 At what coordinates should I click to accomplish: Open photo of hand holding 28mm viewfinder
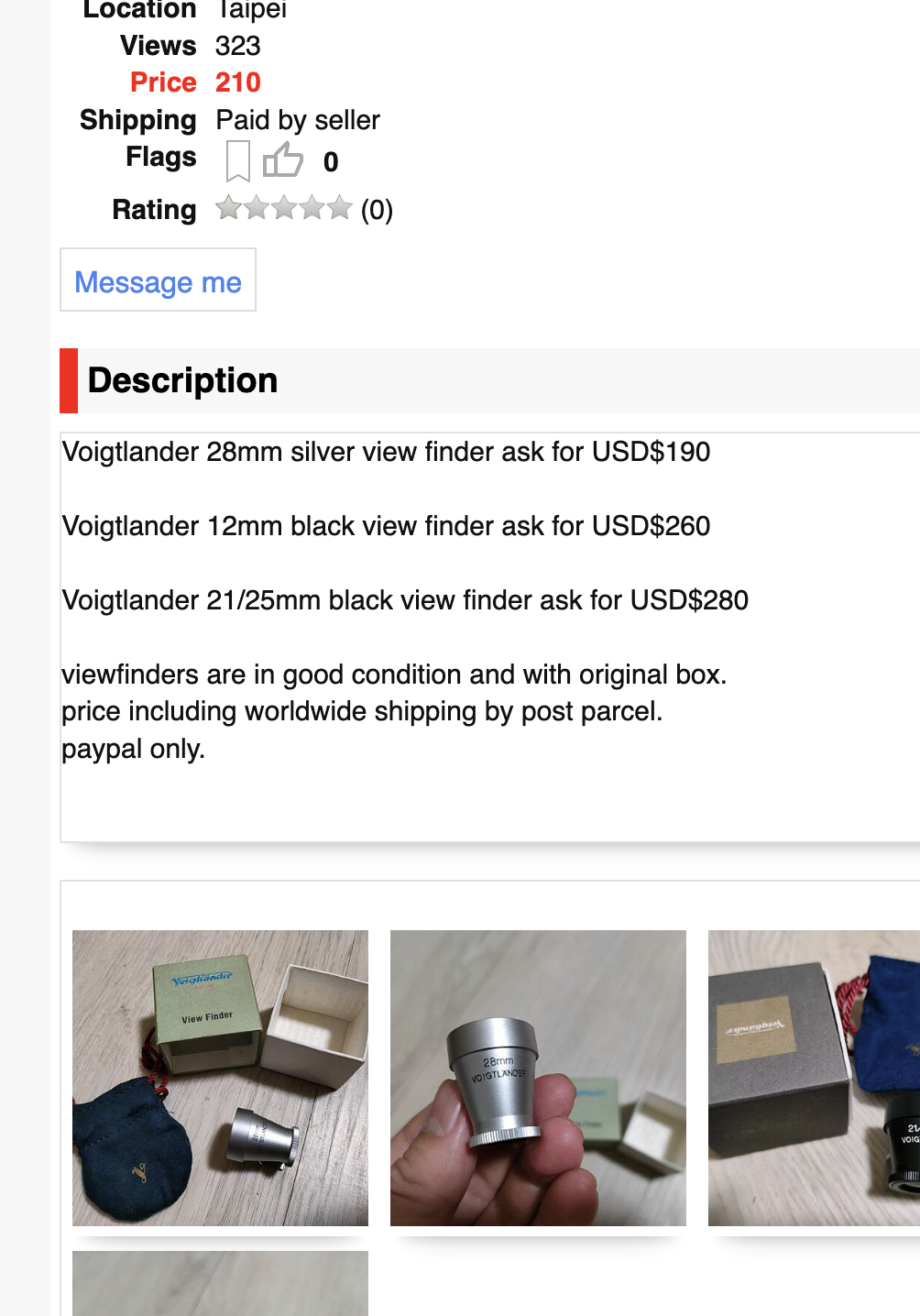pyautogui.click(x=538, y=1078)
